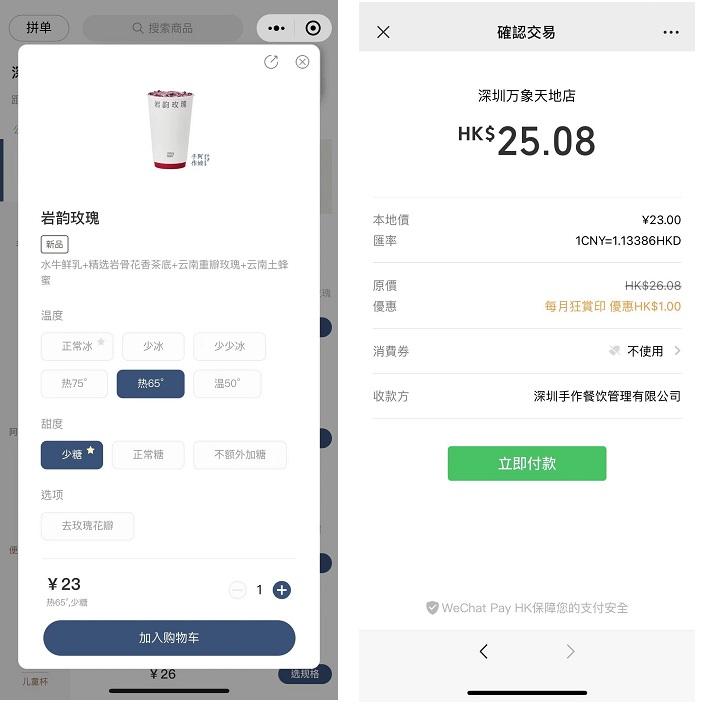Open the overflow menu on 確認交易
The width and height of the screenshot is (712, 706).
coord(671,32)
